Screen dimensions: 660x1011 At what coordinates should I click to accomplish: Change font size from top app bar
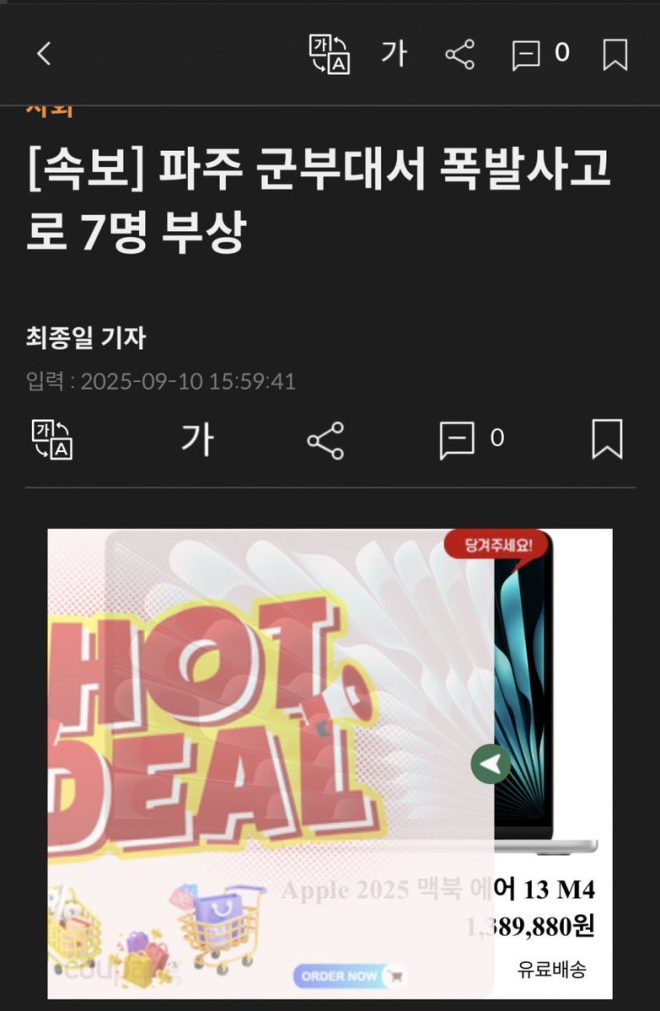394,54
